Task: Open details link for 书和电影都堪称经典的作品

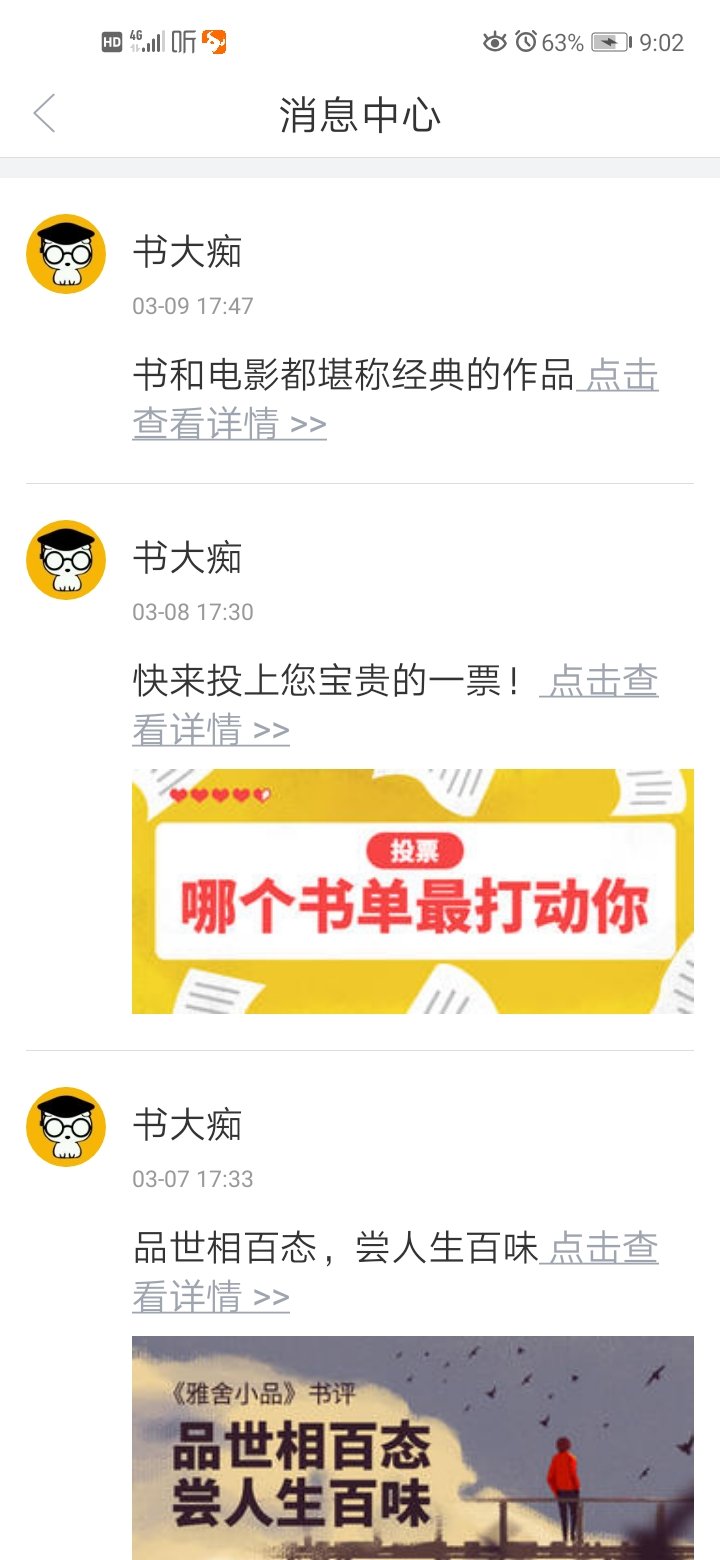Action: point(230,425)
